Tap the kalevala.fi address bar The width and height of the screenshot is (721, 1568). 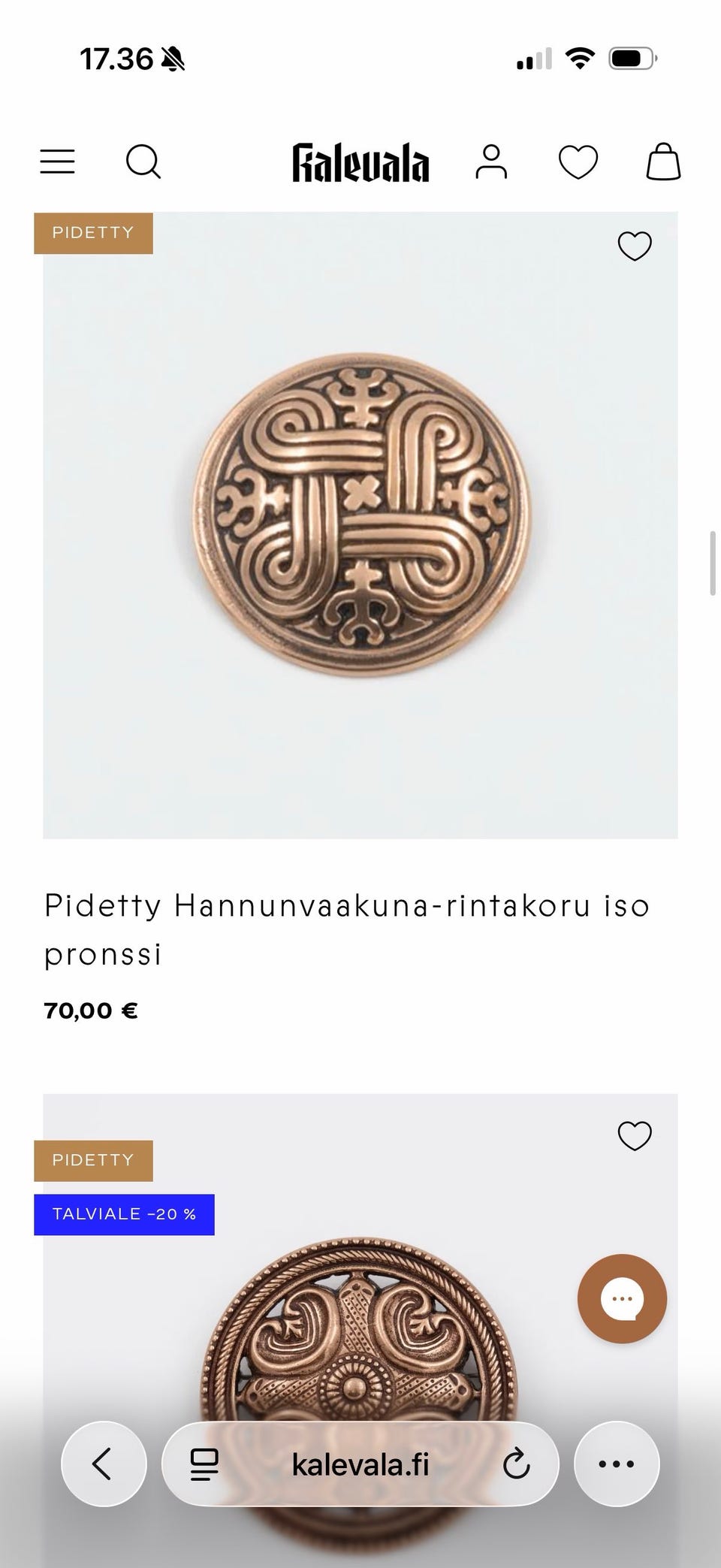tap(360, 1464)
